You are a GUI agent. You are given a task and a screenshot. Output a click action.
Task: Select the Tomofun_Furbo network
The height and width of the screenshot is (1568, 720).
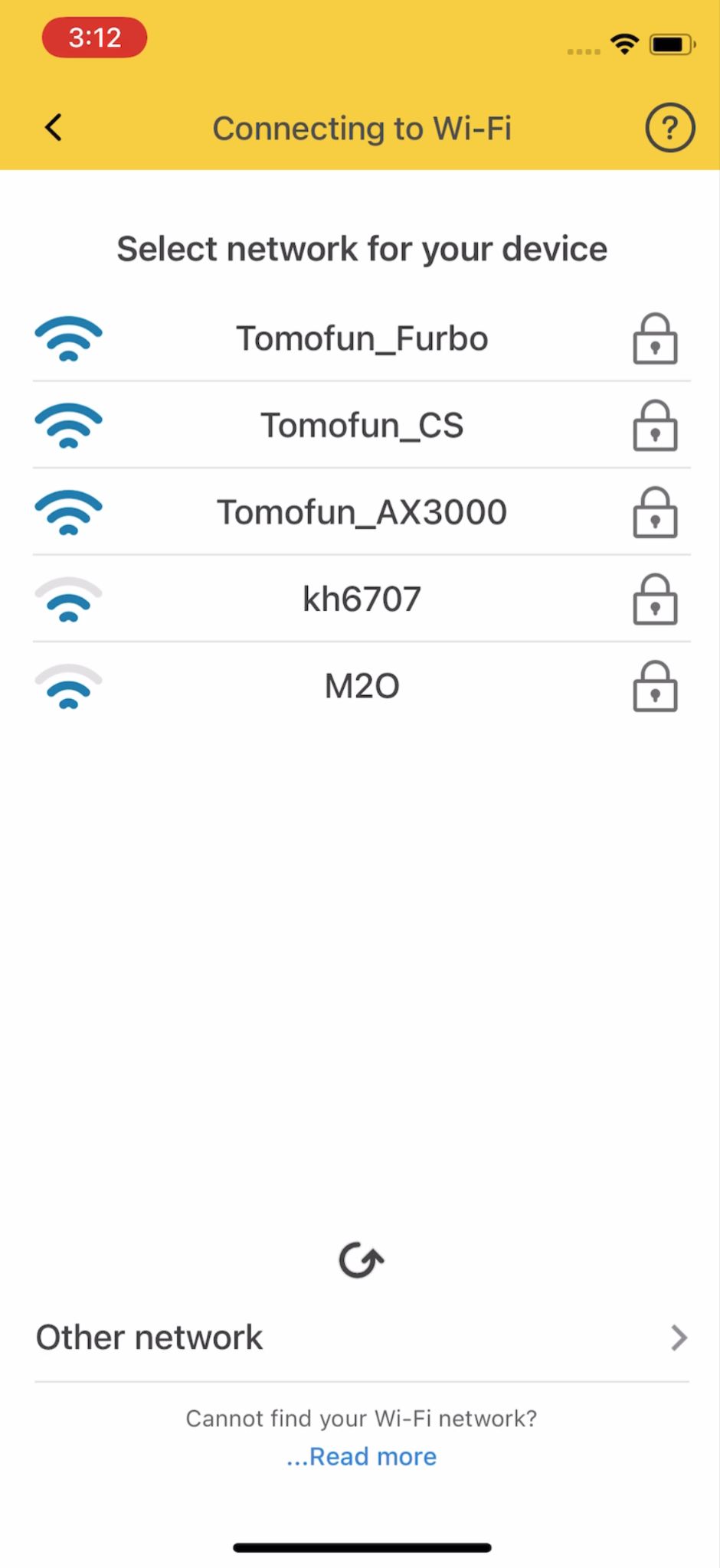tap(362, 338)
